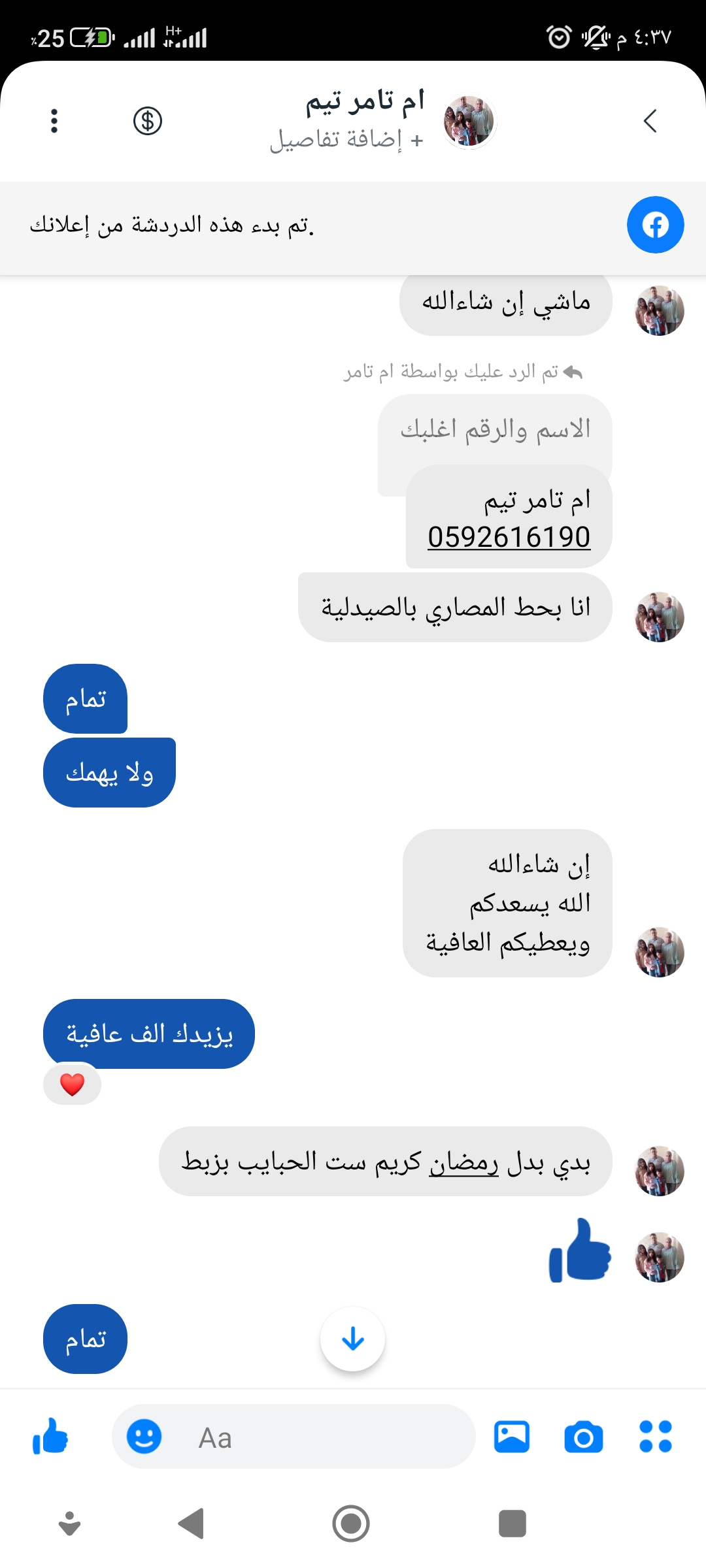Open the dollar payment icon
Screen dimensions: 706x1568
tap(148, 121)
